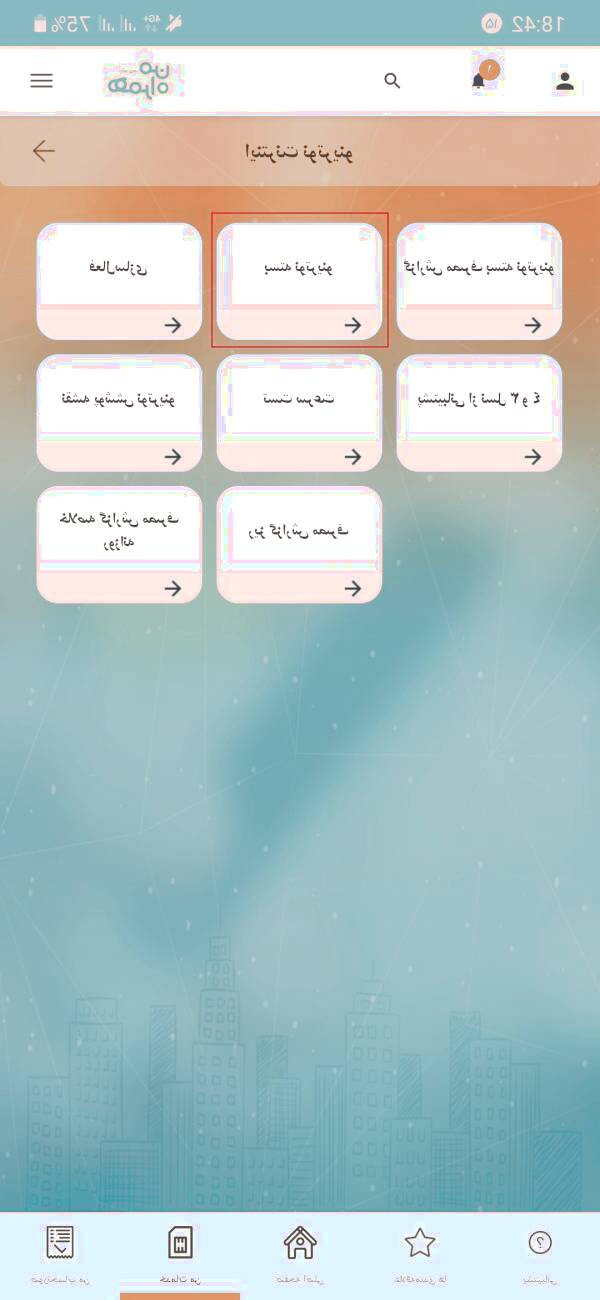Open the 3G and 4G SIM support card
The height and width of the screenshot is (1300, 600).
(x=479, y=412)
